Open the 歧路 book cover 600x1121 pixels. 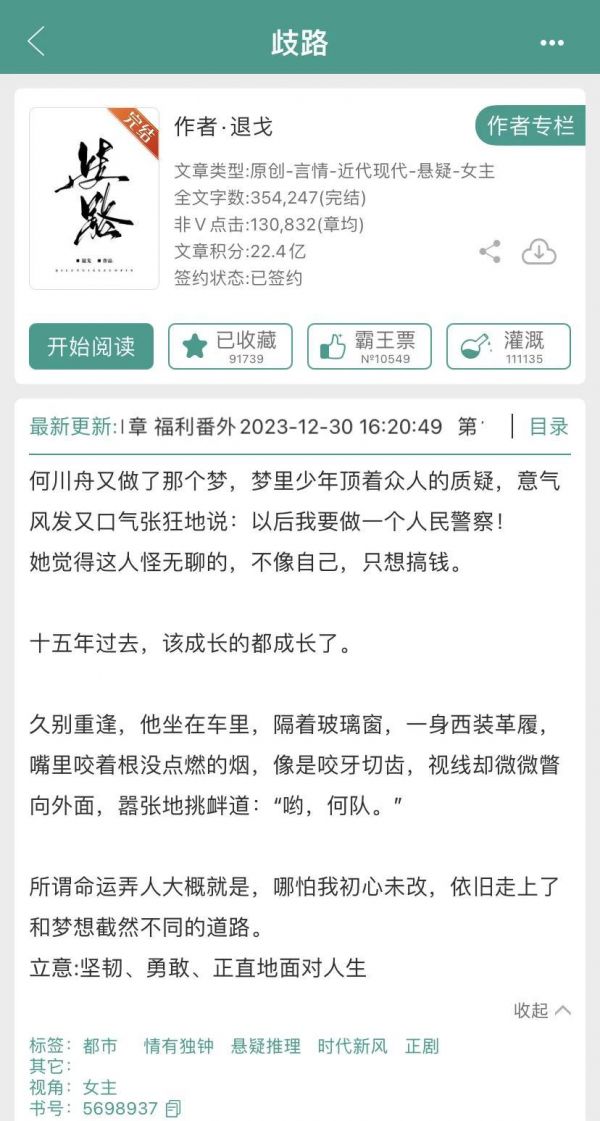(94, 198)
